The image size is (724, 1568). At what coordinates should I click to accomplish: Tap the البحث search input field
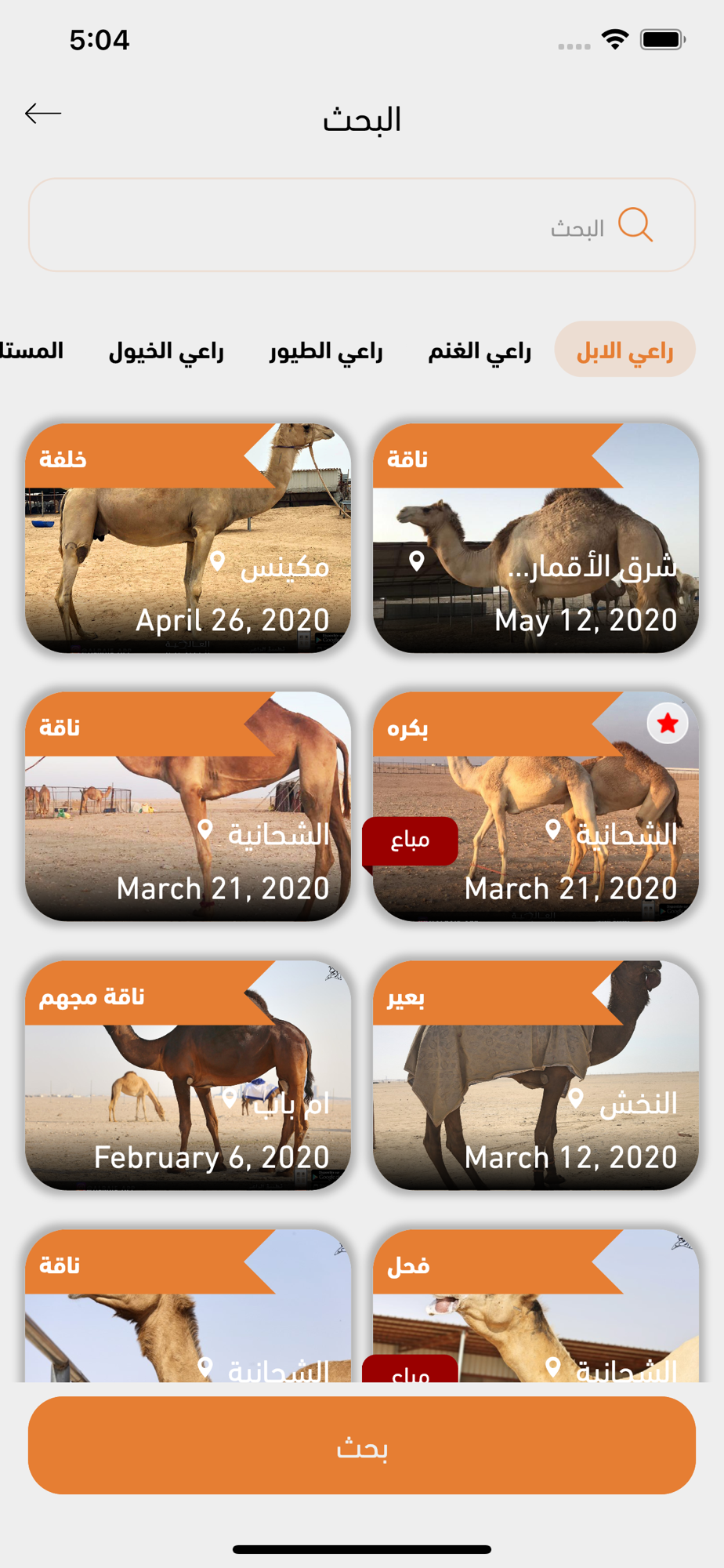(x=362, y=225)
